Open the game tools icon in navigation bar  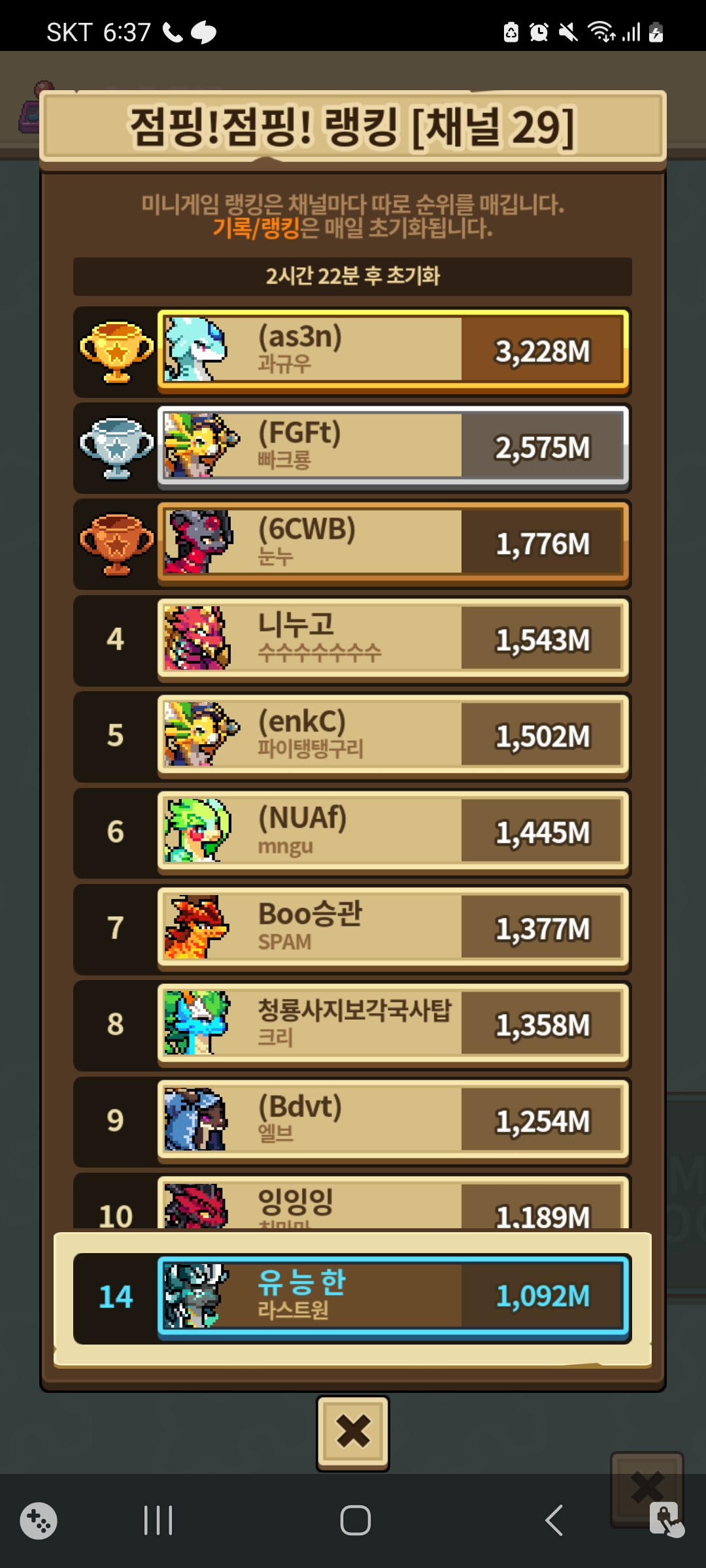click(x=39, y=1521)
